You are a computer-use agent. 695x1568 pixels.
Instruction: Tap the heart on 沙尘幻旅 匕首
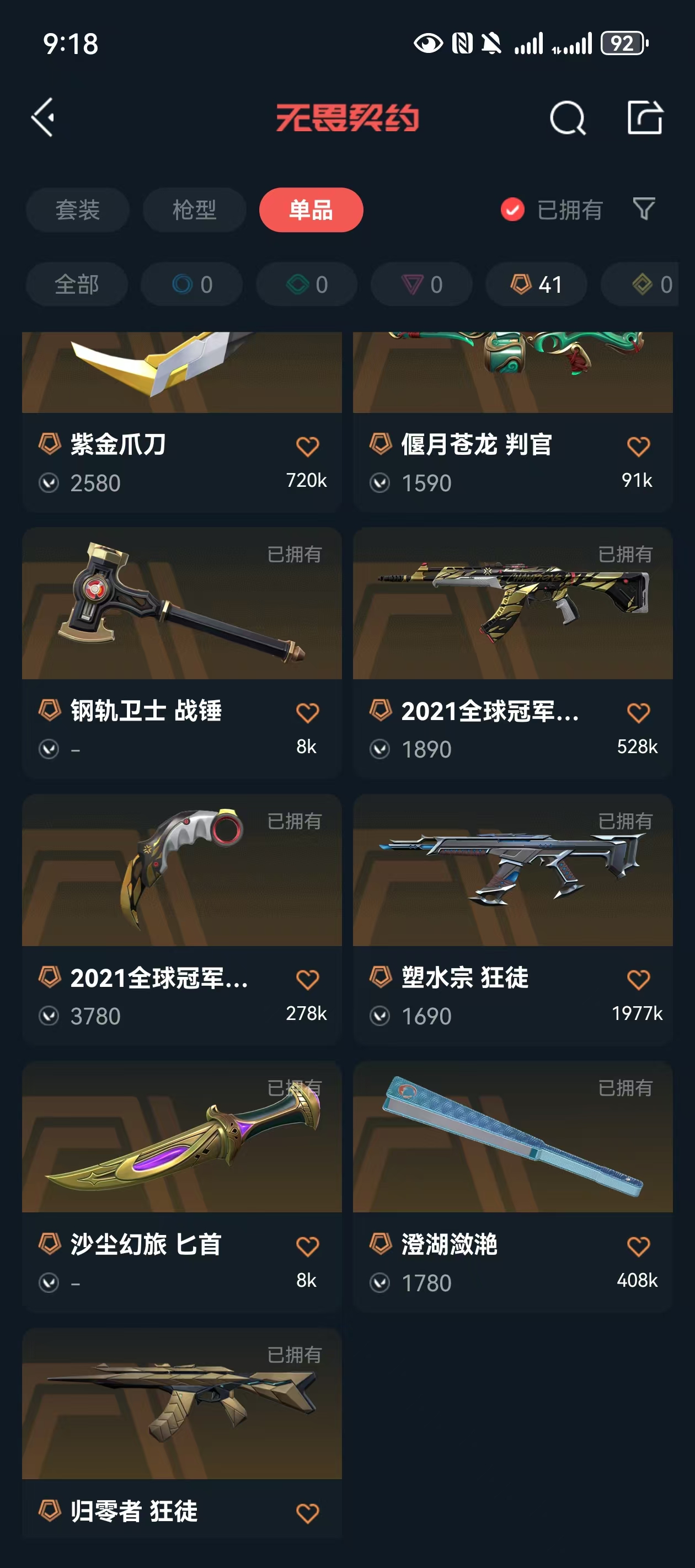[x=307, y=1247]
